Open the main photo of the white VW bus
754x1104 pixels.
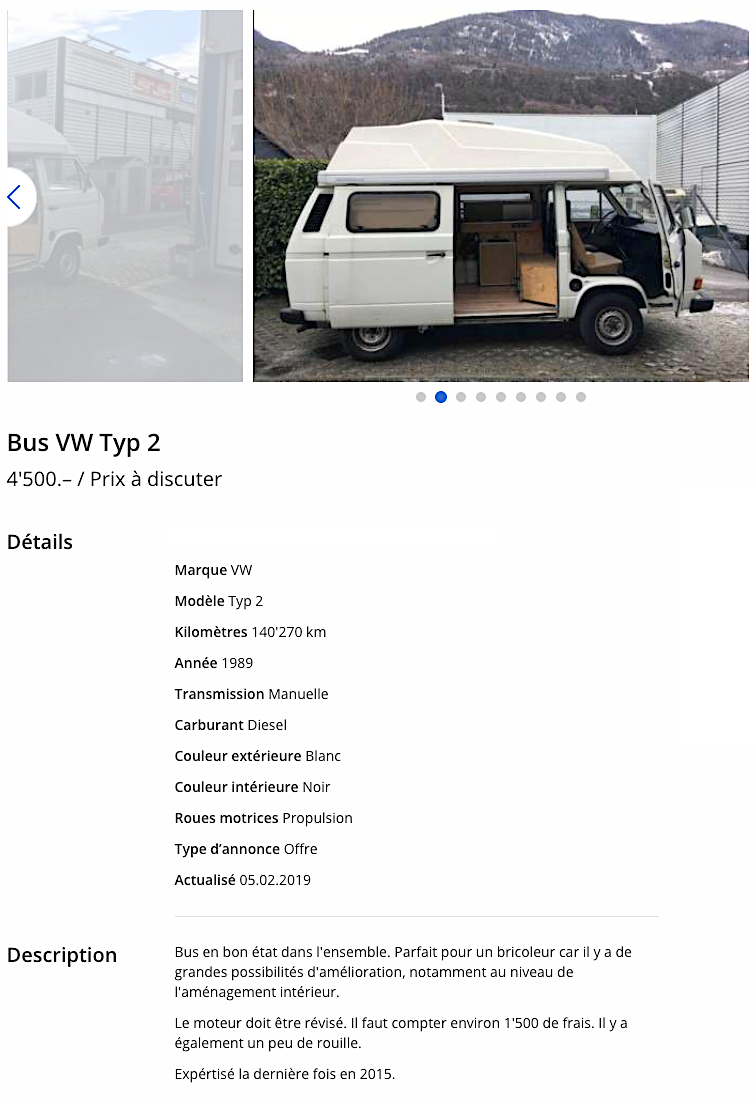tap(500, 196)
